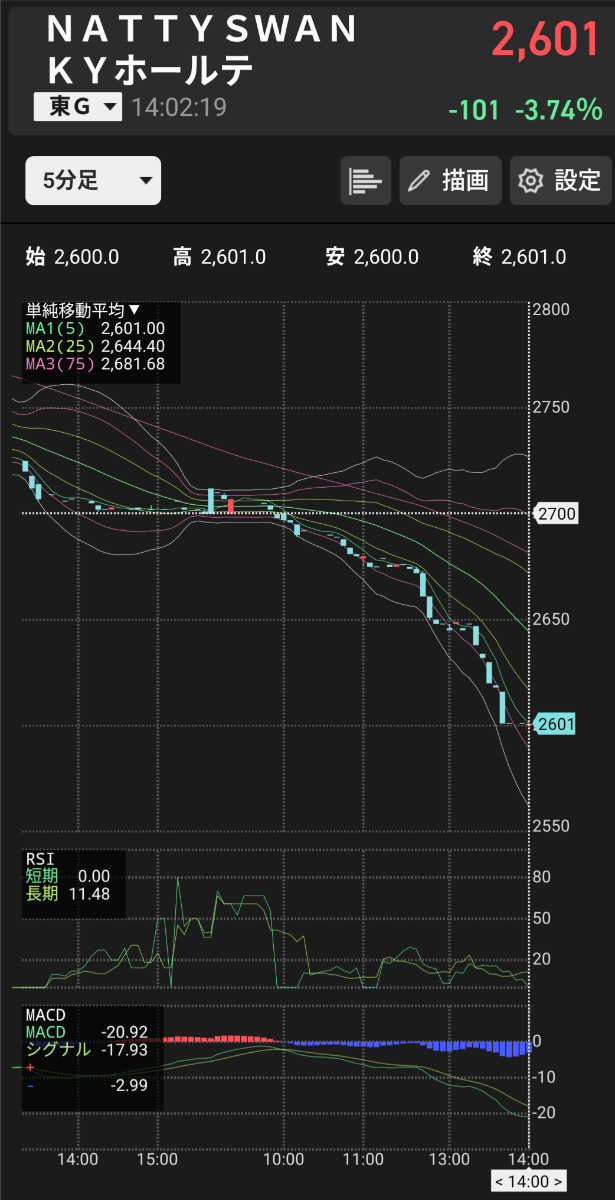
Task: Open the 描画 drawing tools
Action: [450, 181]
